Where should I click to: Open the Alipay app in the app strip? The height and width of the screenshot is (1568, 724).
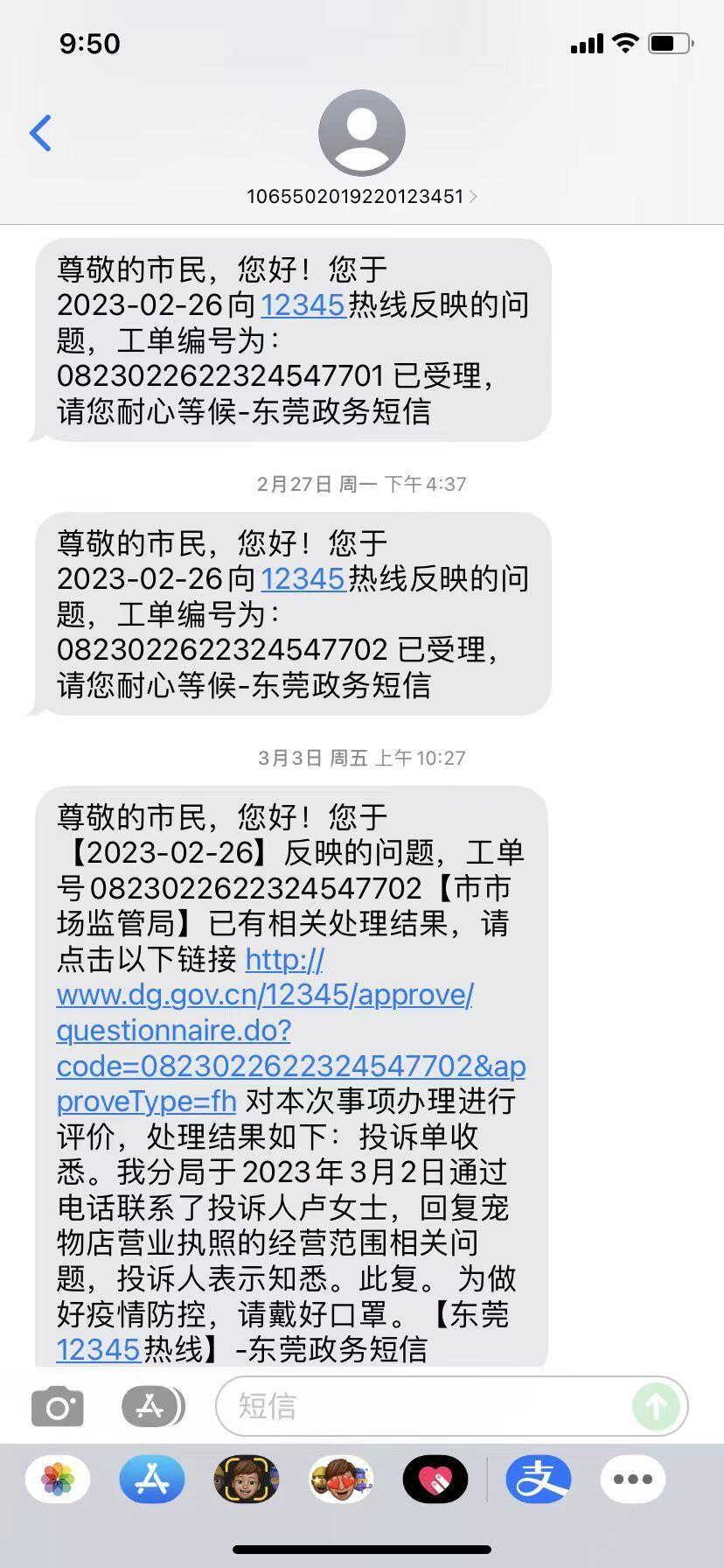[x=539, y=1480]
